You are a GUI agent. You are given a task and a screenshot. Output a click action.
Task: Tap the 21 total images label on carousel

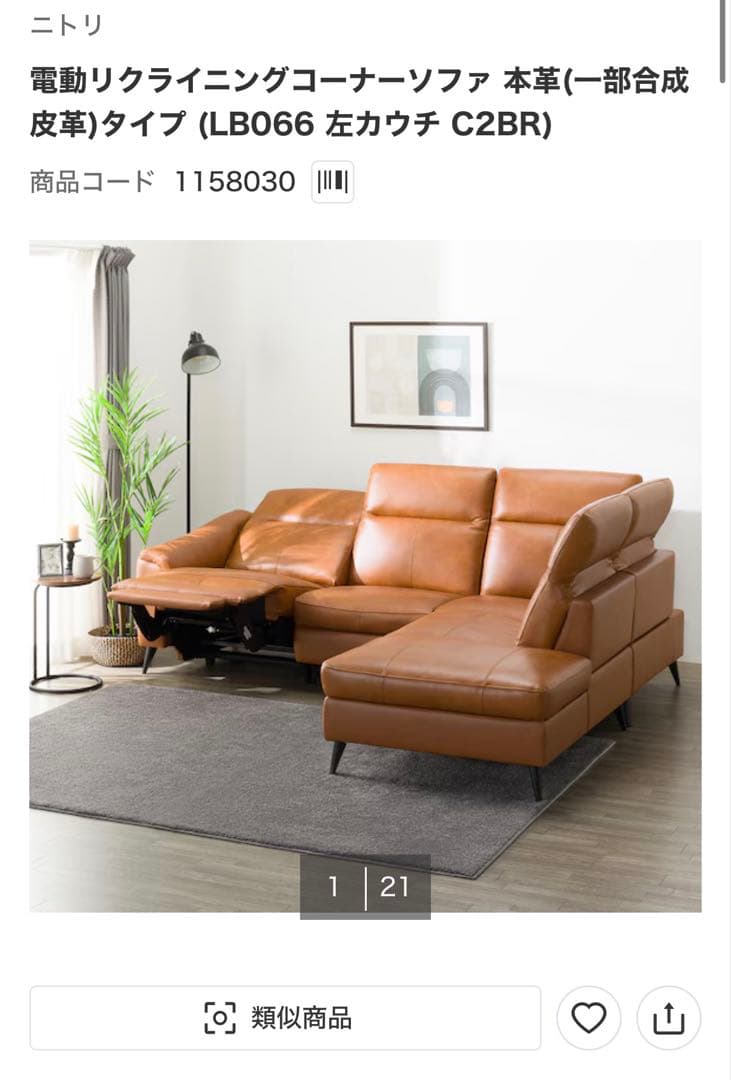pos(397,885)
